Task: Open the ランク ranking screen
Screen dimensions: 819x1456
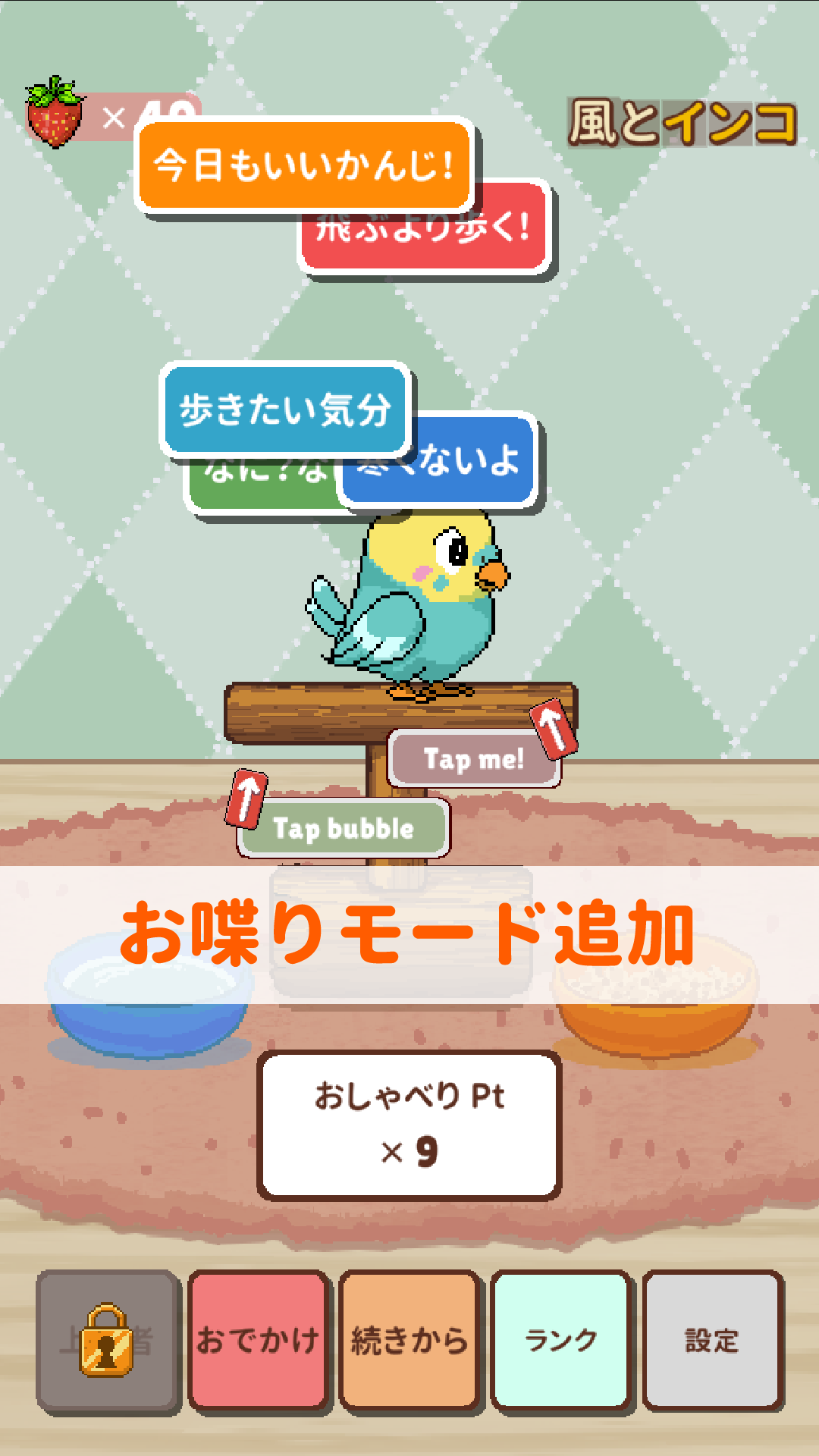Action: [561, 1341]
